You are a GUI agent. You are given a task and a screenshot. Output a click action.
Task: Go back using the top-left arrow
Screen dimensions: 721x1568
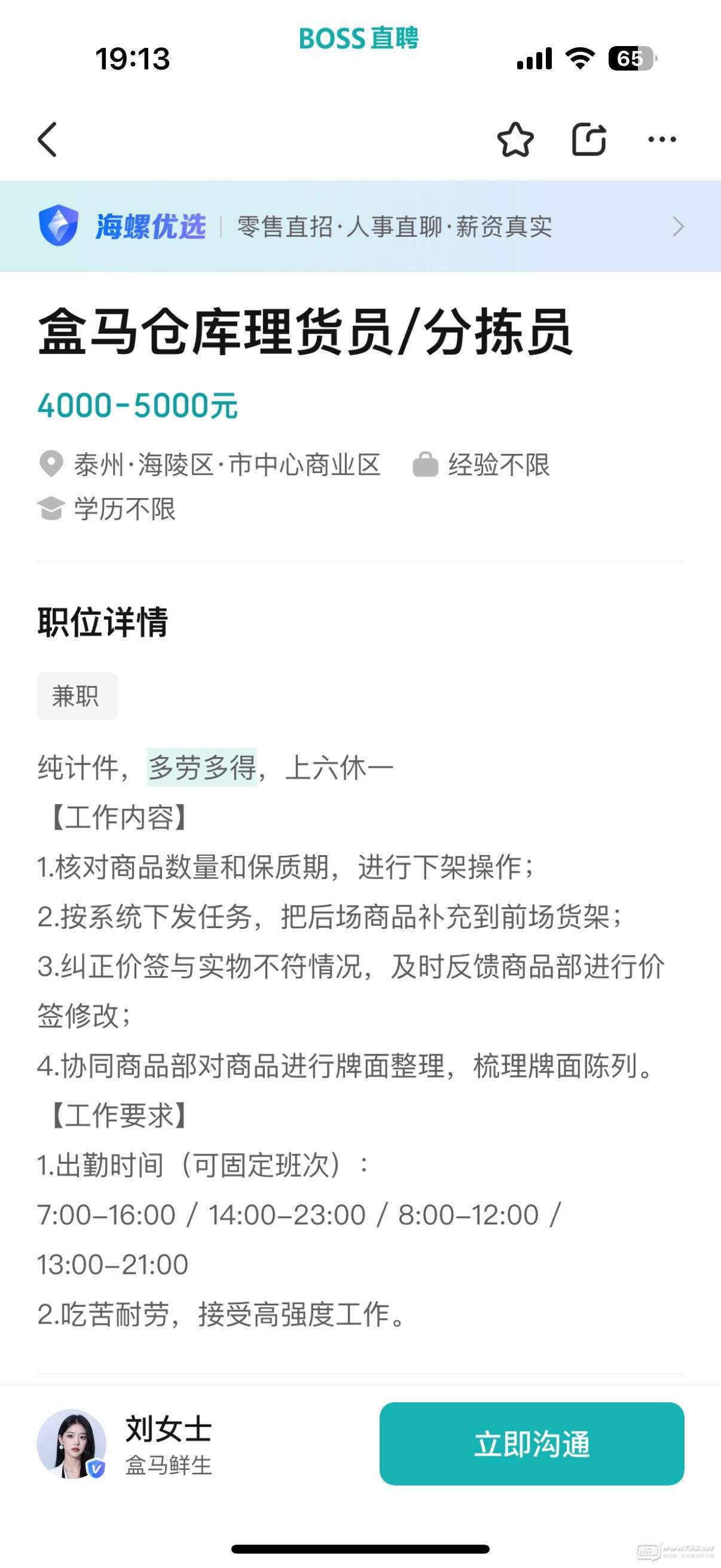(47, 139)
